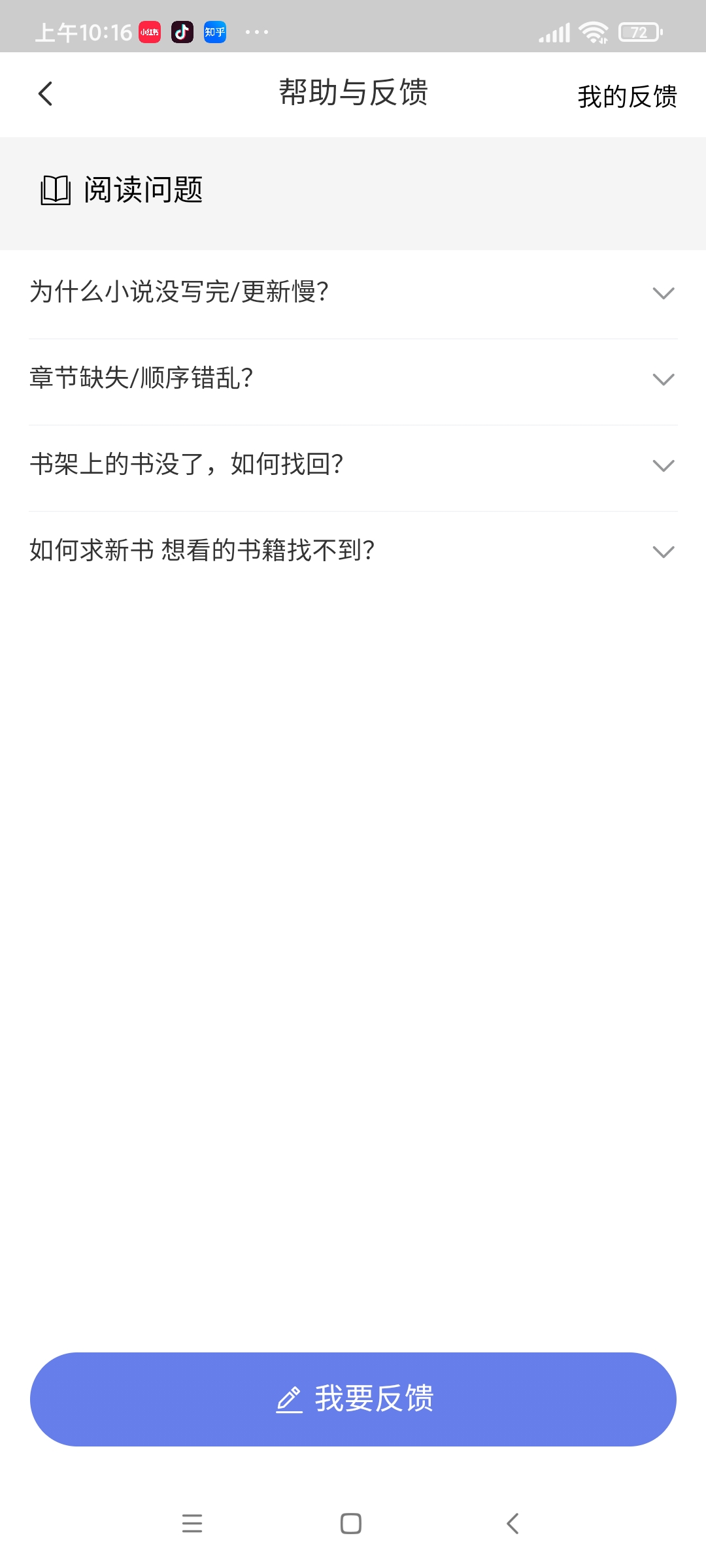706x1568 pixels.
Task: Expand 书架上的书没了，如何找回? question
Action: [353, 465]
